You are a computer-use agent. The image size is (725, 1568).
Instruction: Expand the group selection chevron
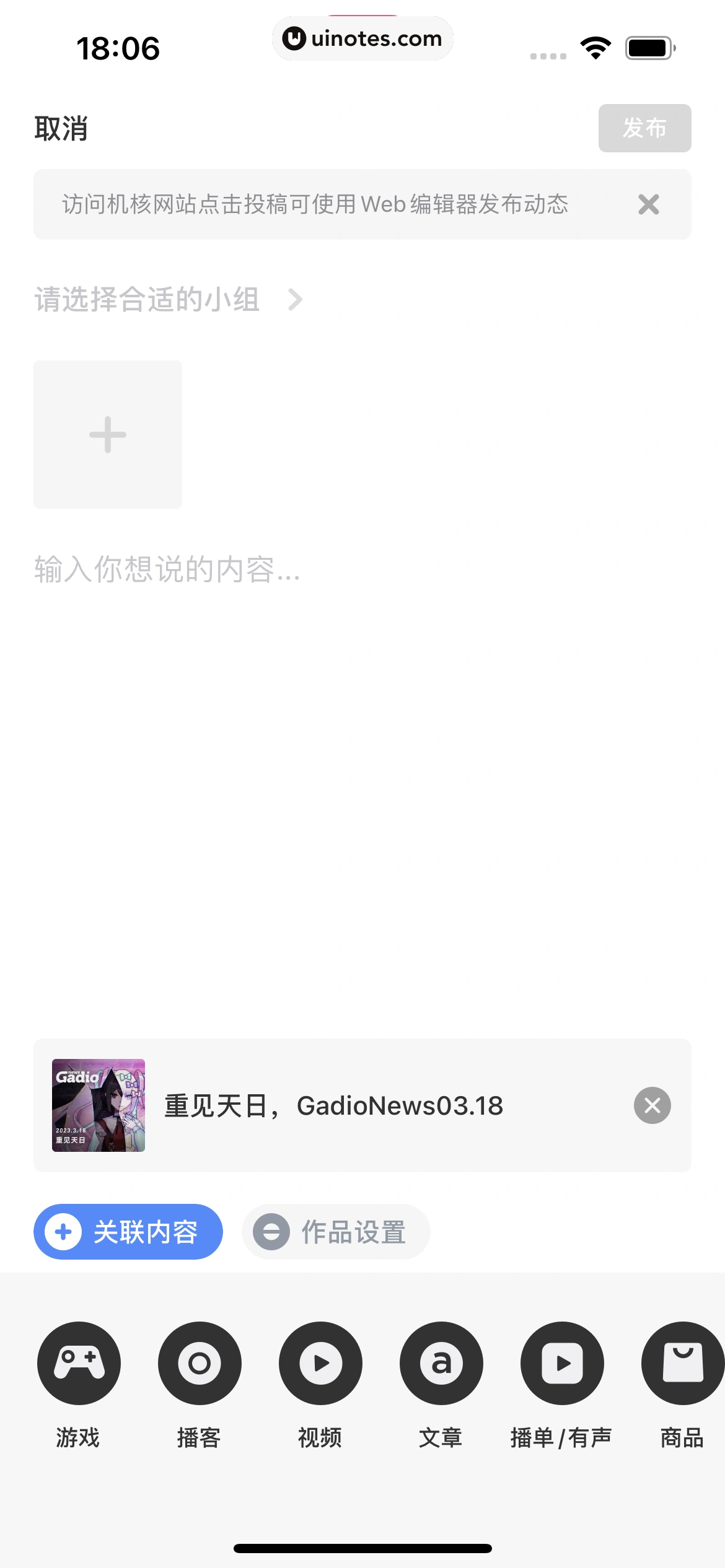tap(296, 299)
